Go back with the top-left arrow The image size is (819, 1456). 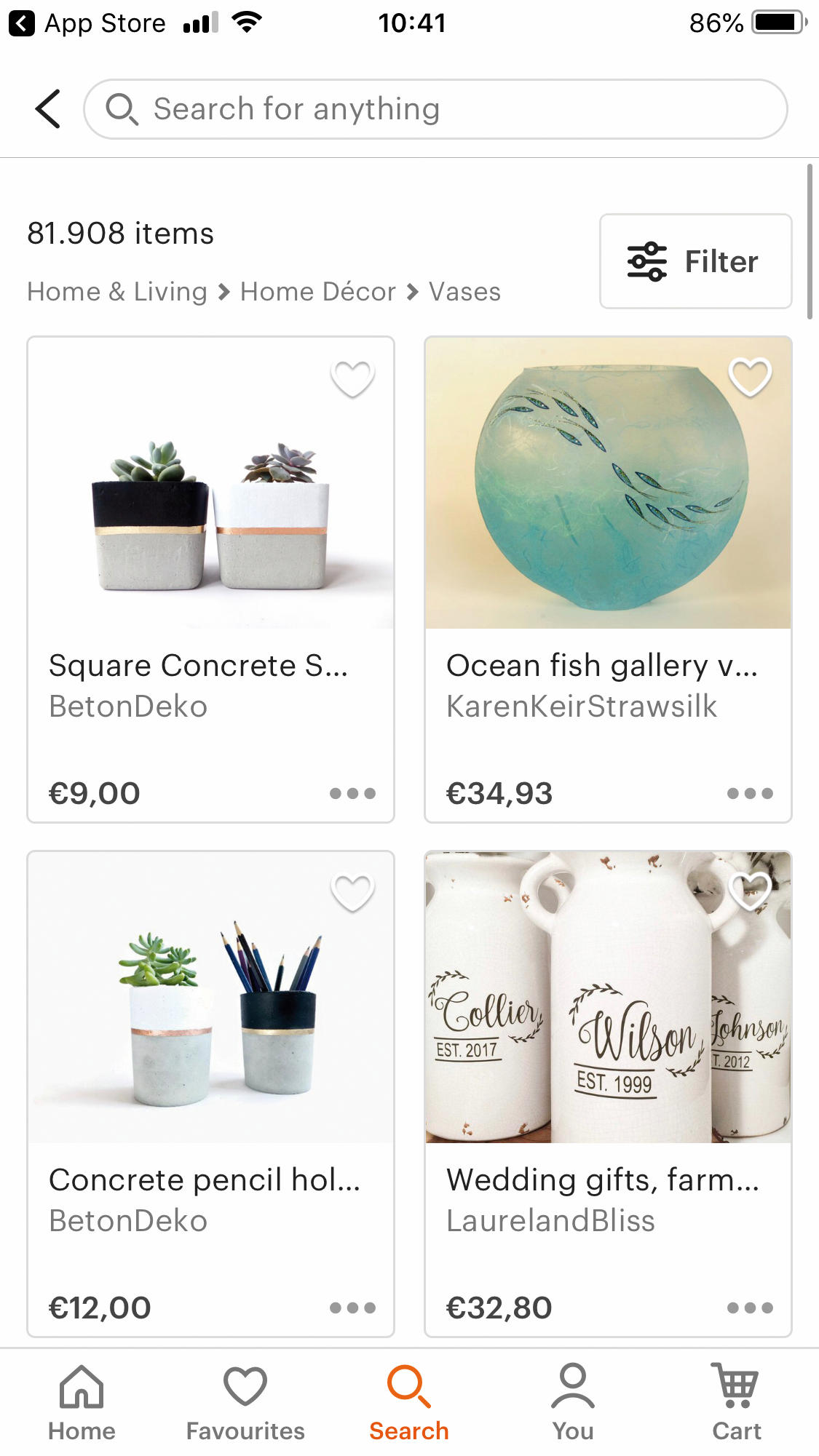coord(48,109)
